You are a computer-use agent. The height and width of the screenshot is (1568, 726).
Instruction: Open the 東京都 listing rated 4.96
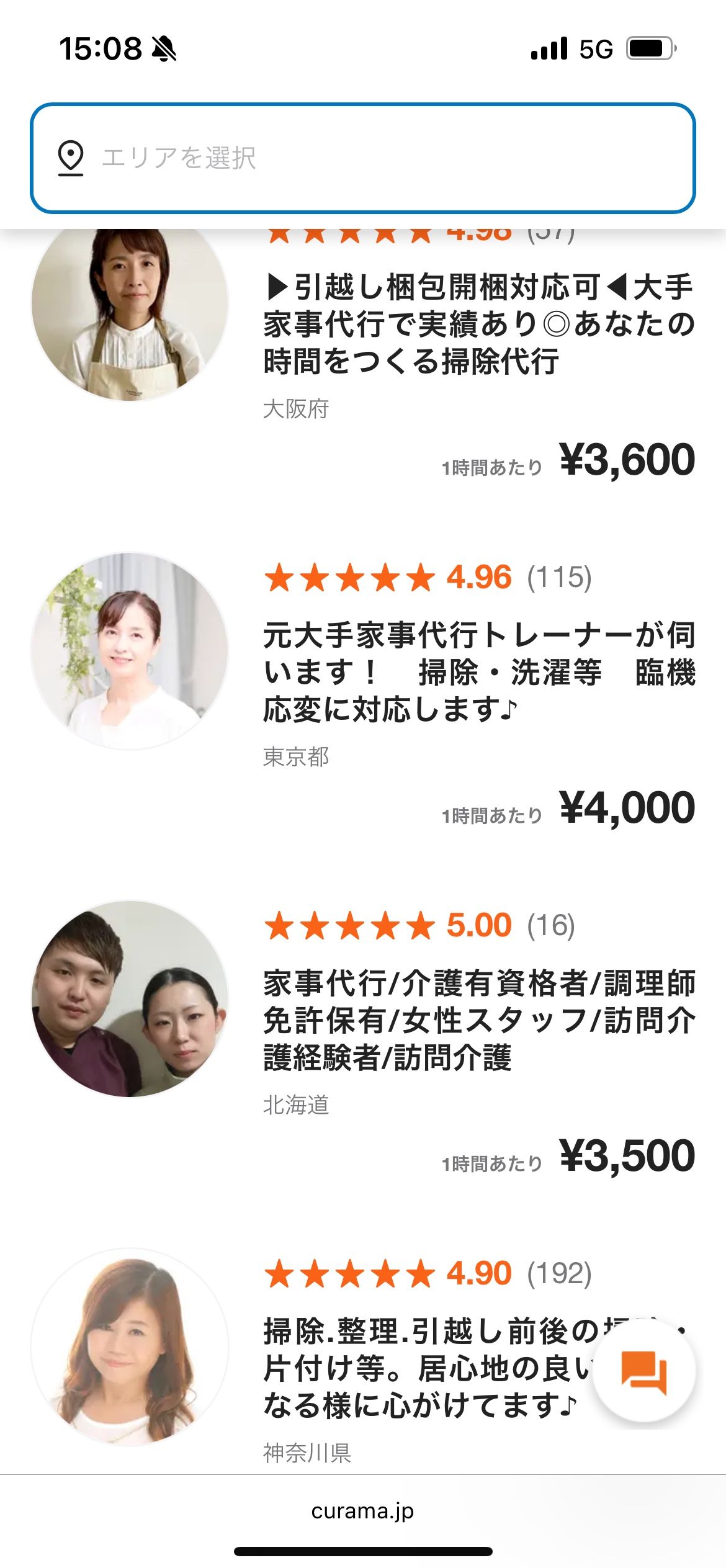478,671
